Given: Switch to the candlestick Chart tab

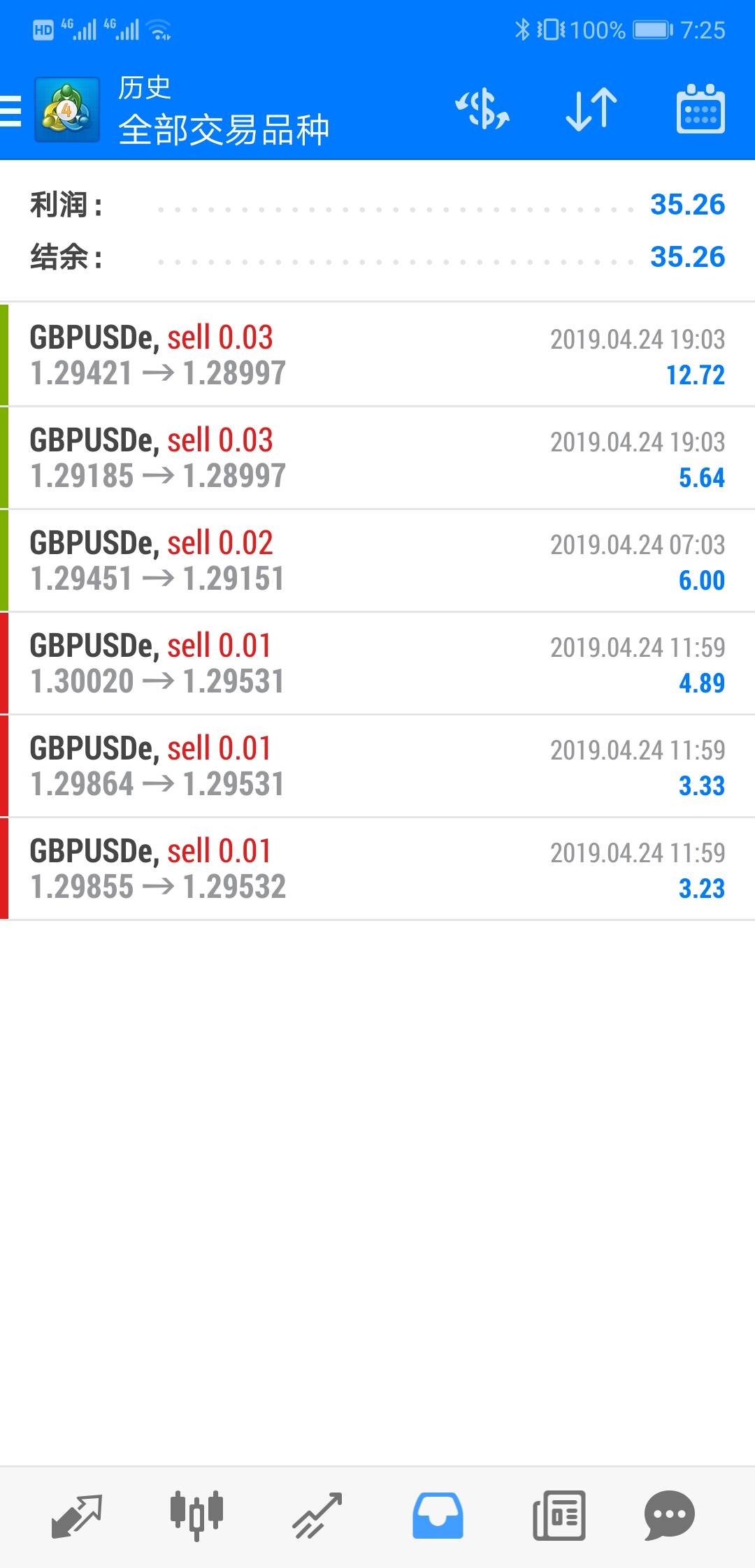Looking at the screenshot, I should click(x=196, y=1516).
